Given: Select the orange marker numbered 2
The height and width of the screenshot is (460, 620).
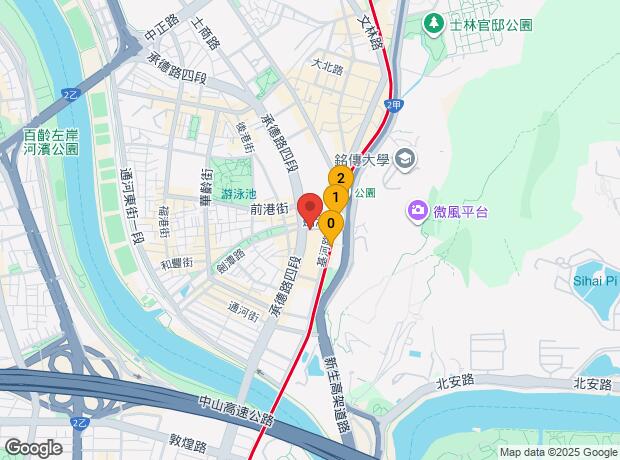Looking at the screenshot, I should (x=340, y=178).
